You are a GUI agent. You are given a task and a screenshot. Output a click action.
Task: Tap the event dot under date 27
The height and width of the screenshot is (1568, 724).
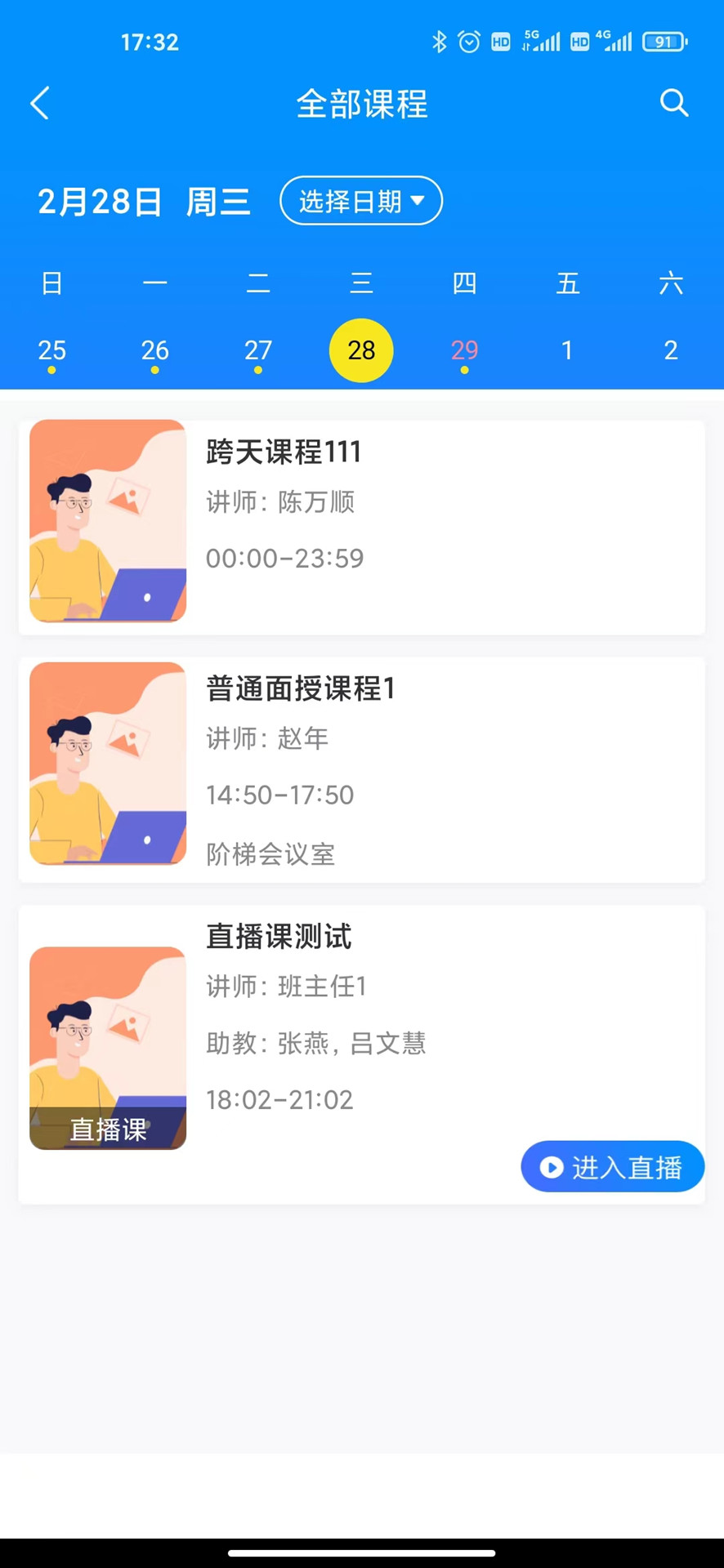tap(258, 370)
